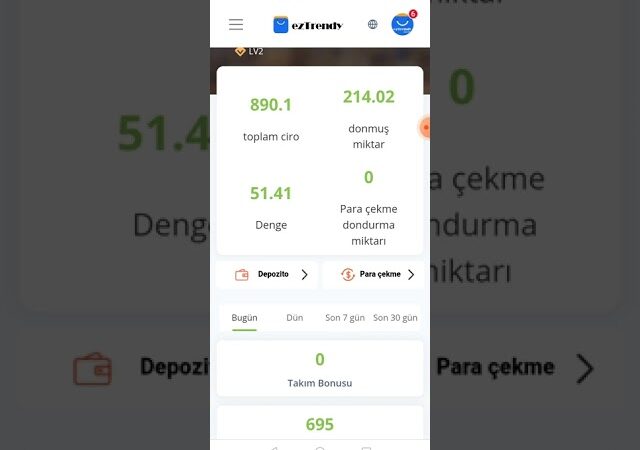Select the Son 30 gün tab
Image resolution: width=640 pixels, height=450 pixels.
395,317
